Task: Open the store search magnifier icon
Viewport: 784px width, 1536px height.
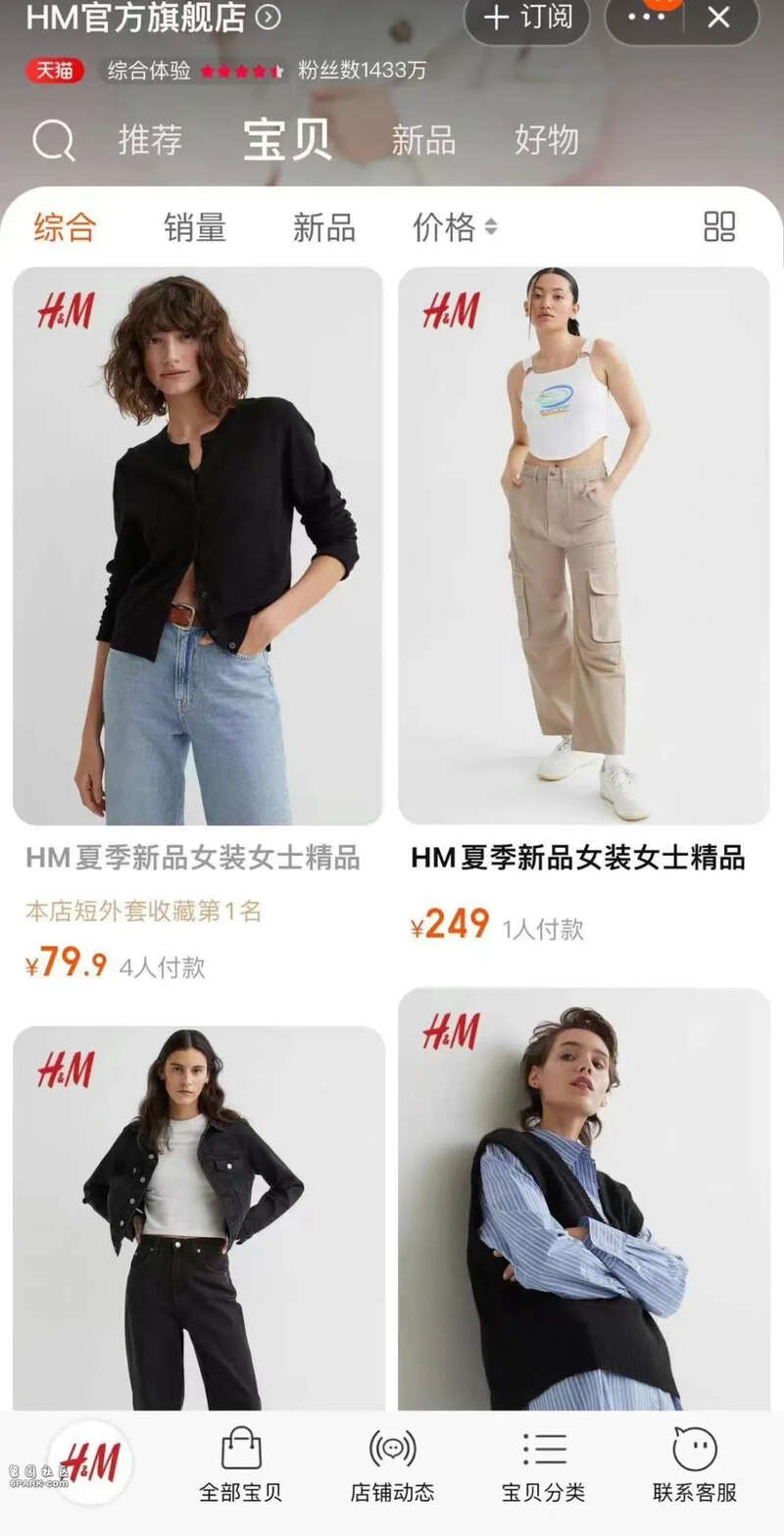Action: (53, 141)
